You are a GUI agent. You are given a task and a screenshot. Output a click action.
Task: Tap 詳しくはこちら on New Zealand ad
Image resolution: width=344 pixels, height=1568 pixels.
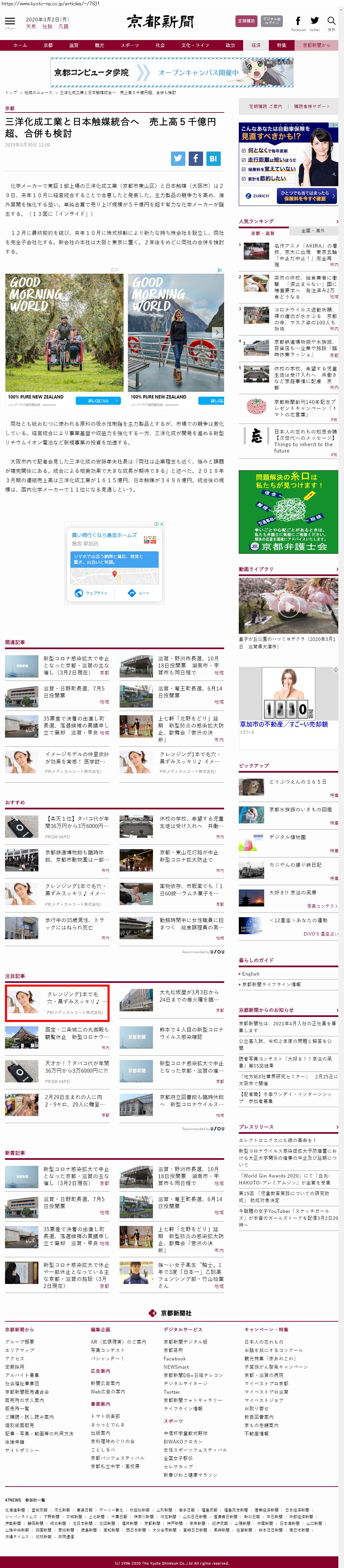tap(98, 401)
